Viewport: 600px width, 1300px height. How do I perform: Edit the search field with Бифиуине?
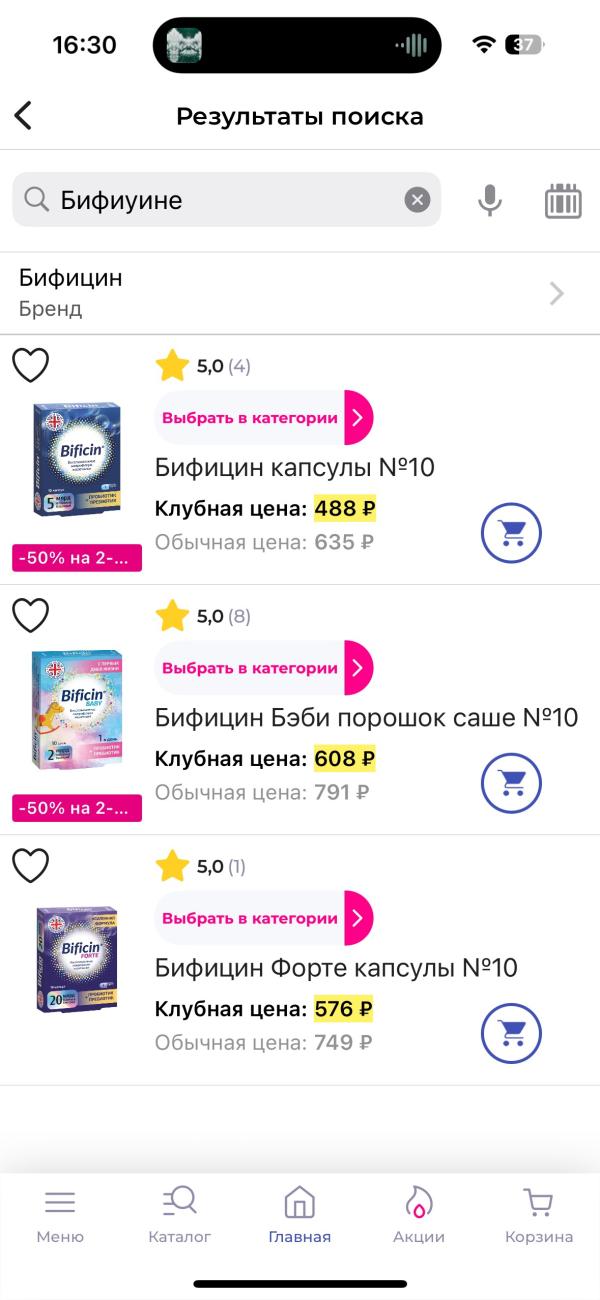point(220,200)
